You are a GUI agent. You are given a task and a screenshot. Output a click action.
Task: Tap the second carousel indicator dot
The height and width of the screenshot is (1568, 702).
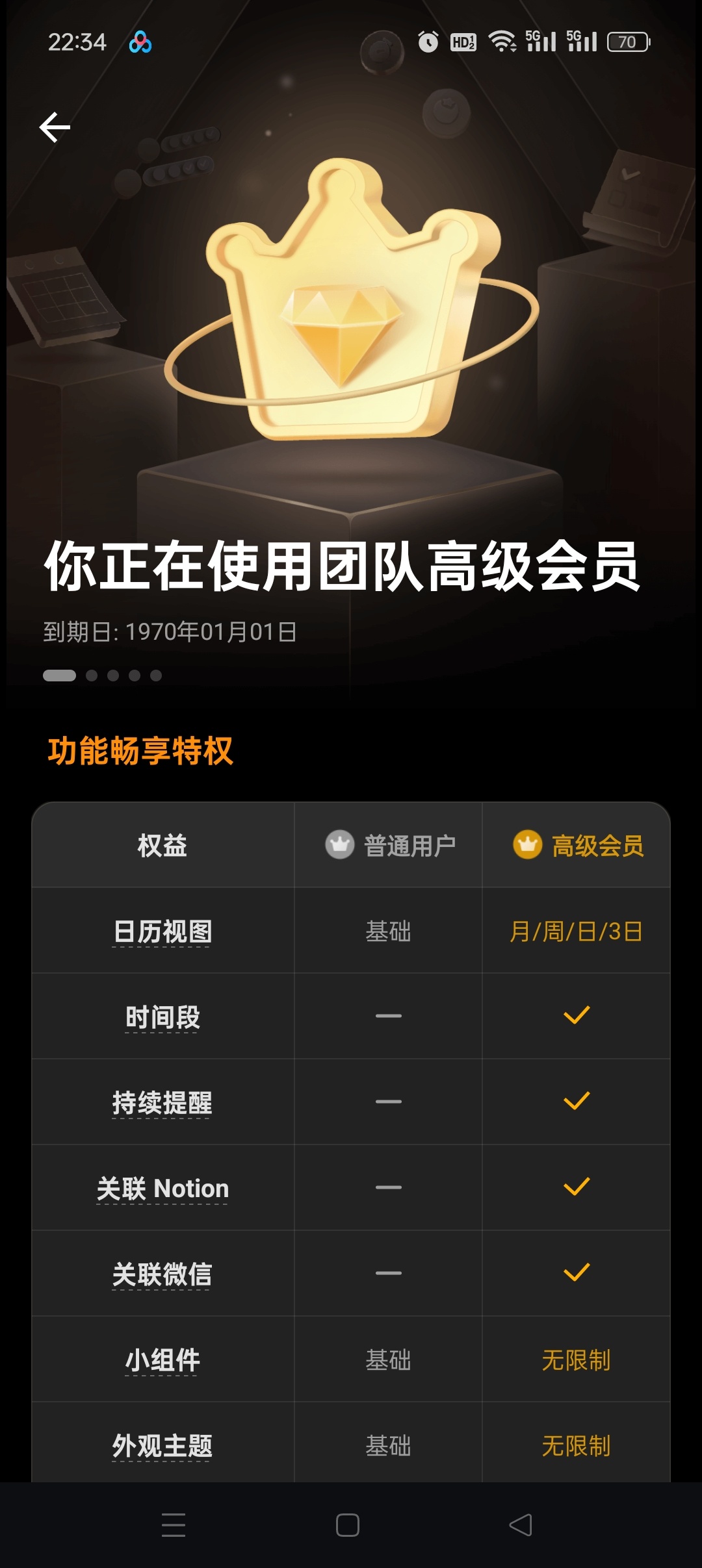[x=91, y=674]
